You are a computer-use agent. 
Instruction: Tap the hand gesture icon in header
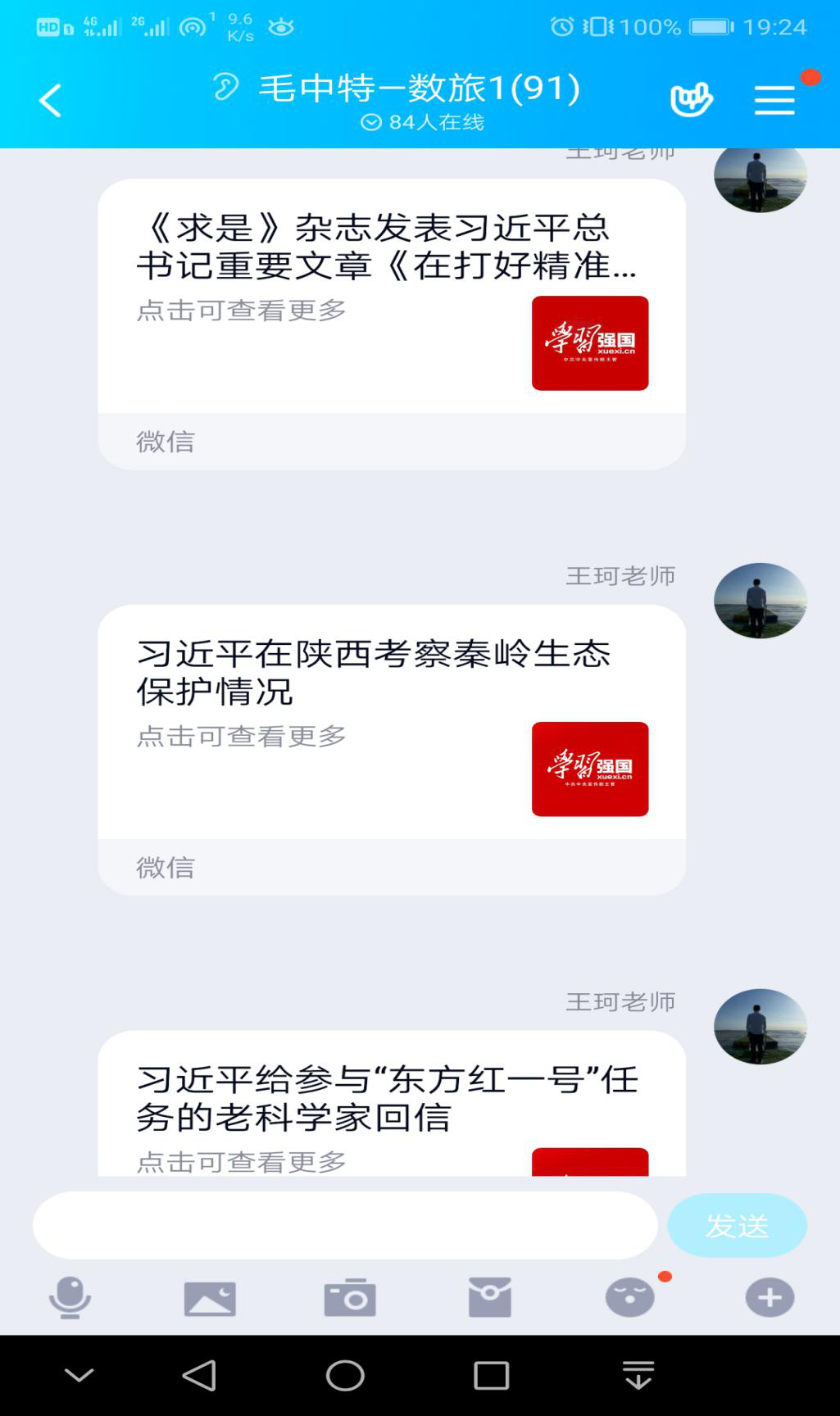coord(691,101)
